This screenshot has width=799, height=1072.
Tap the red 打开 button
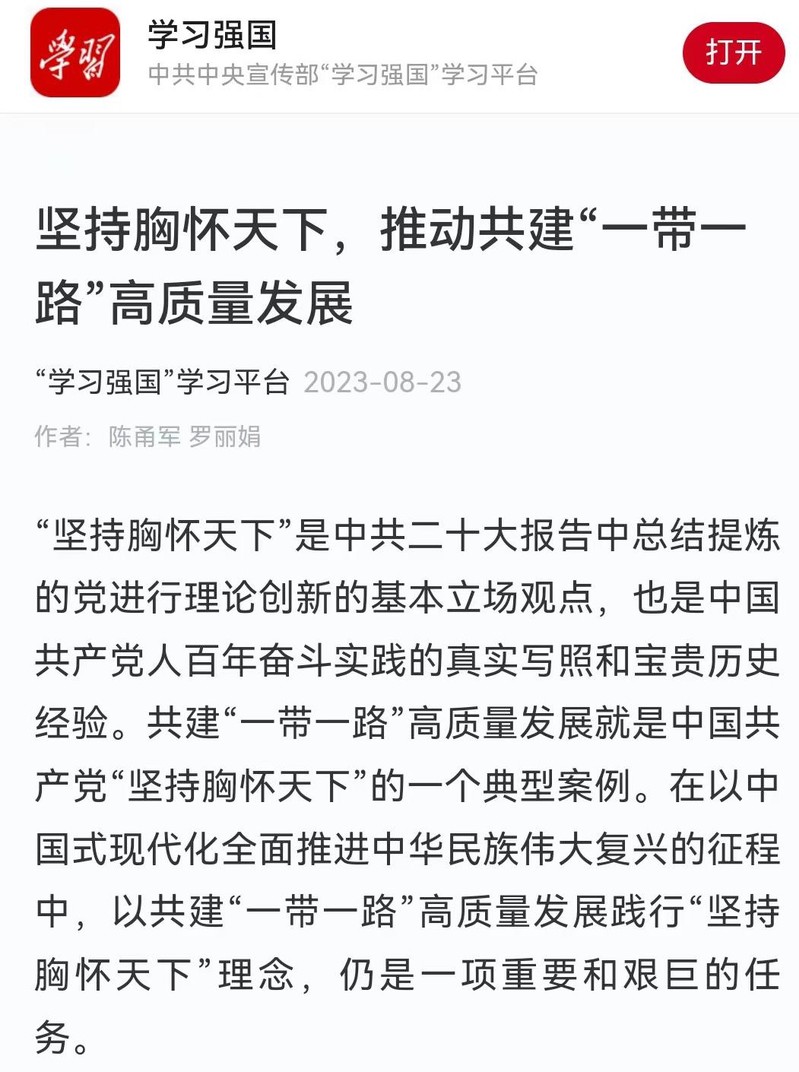(733, 53)
